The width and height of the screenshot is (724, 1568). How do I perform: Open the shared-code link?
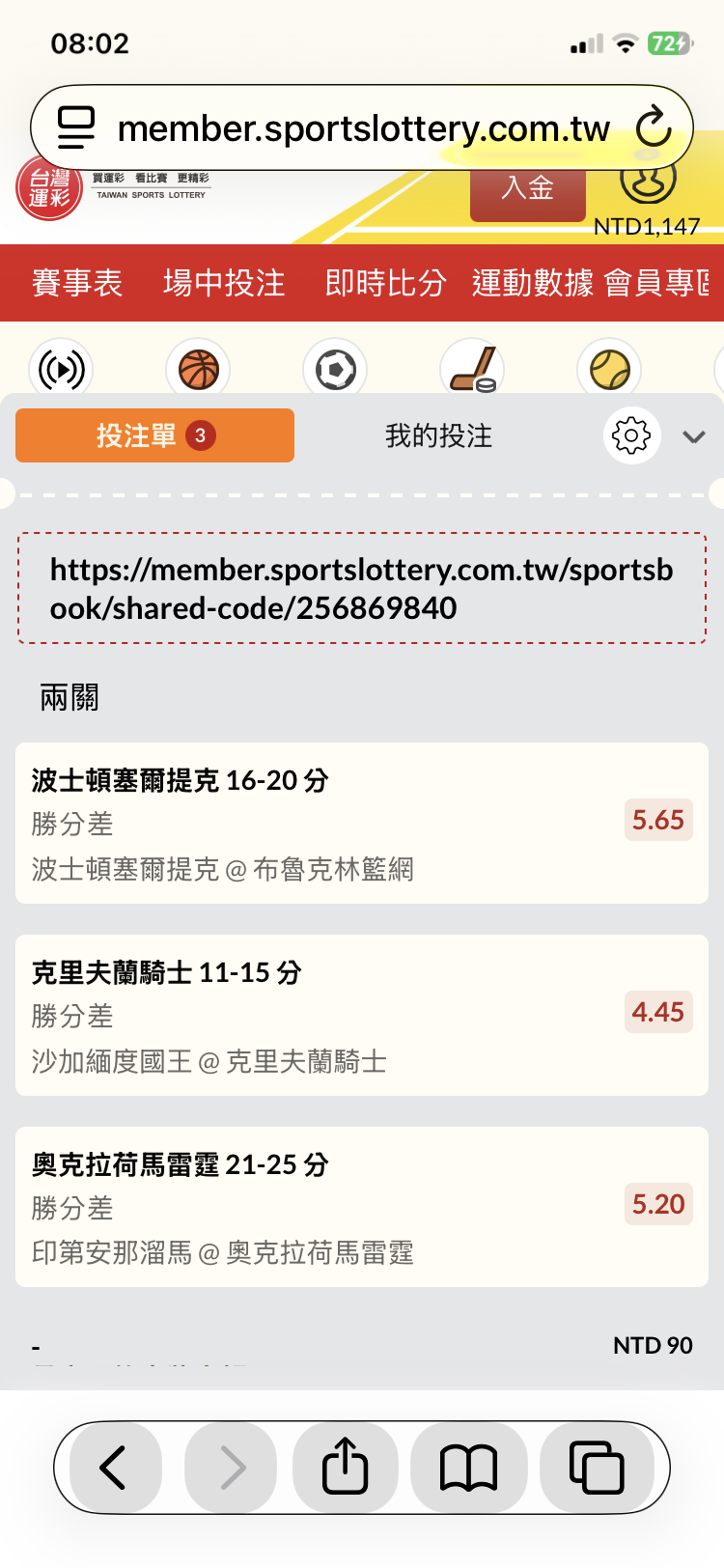361,588
